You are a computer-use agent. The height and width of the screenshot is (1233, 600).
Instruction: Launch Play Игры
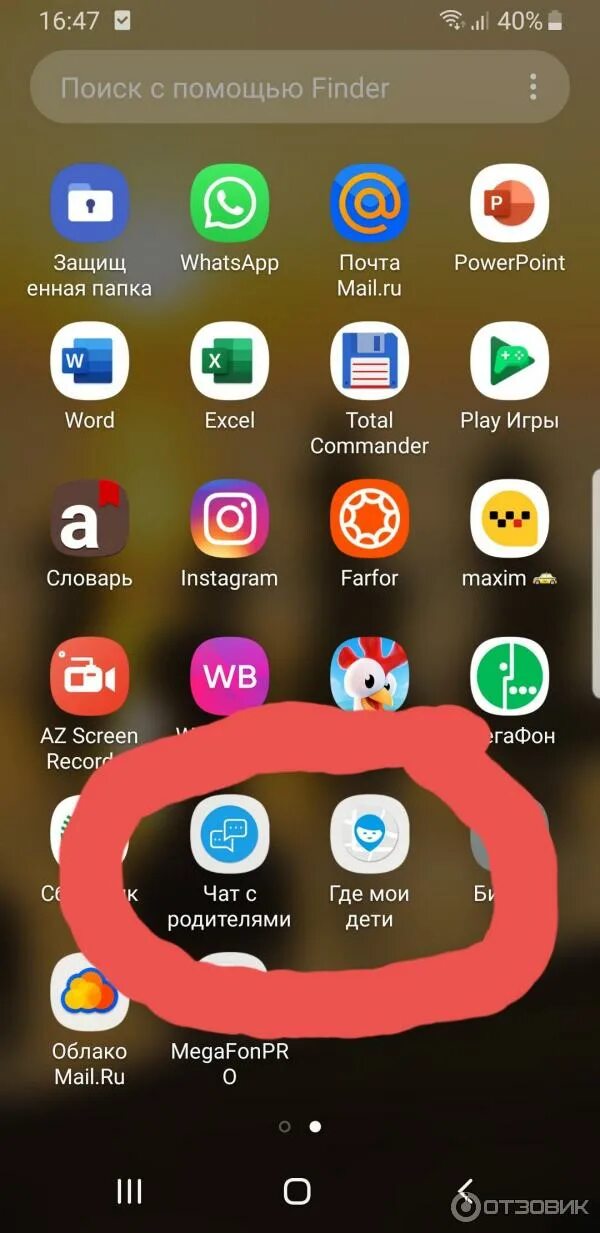point(509,361)
